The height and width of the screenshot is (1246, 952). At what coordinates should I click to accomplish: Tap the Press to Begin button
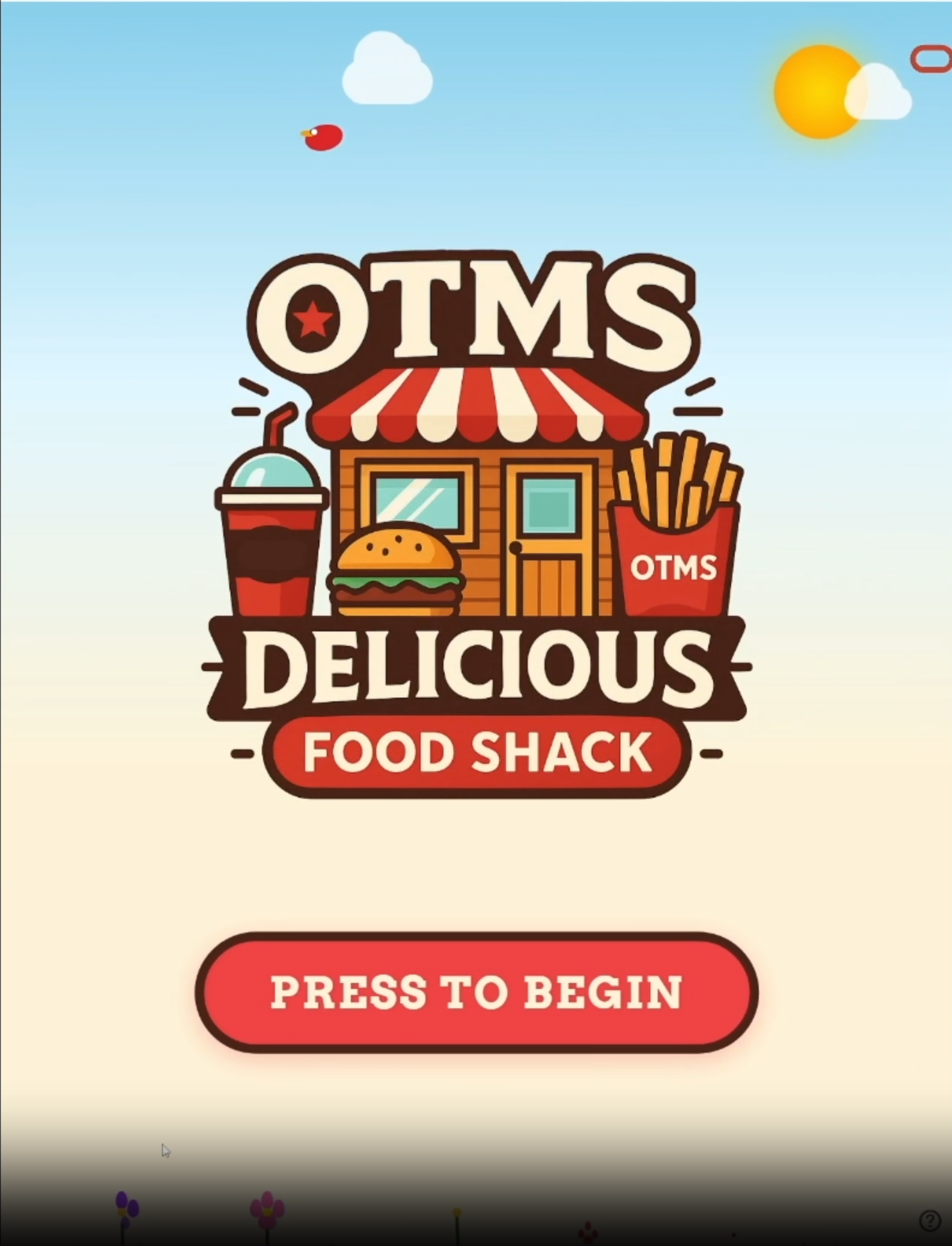click(x=476, y=992)
